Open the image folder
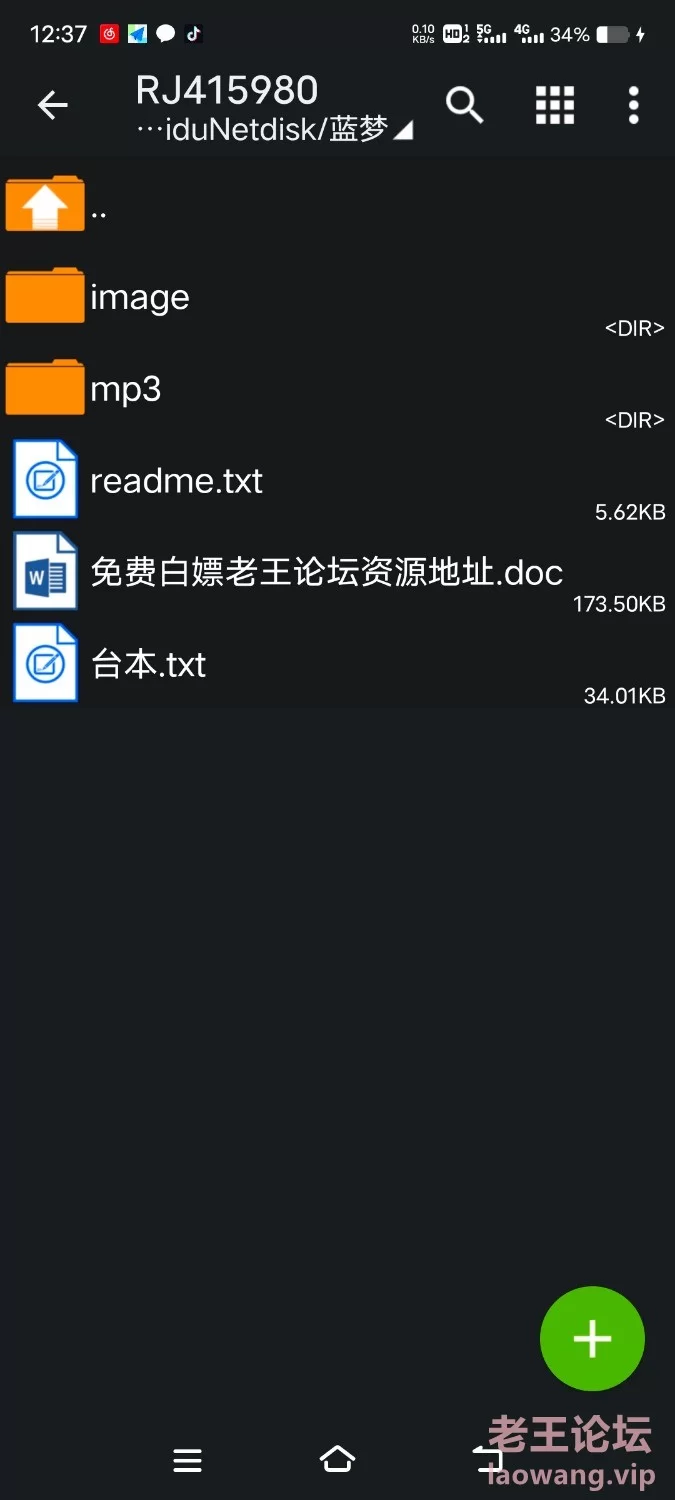675x1500 pixels. pos(337,297)
